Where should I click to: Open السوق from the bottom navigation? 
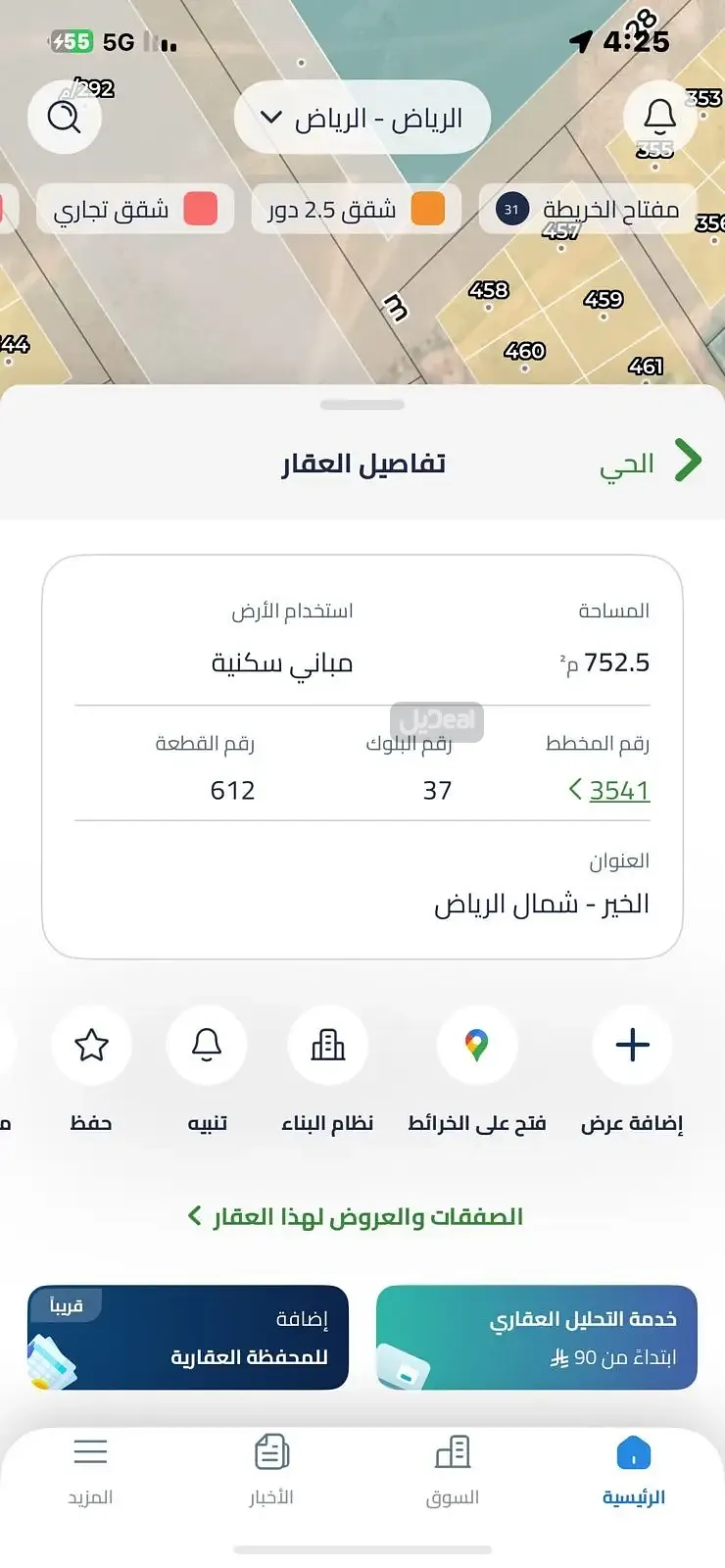452,1475
